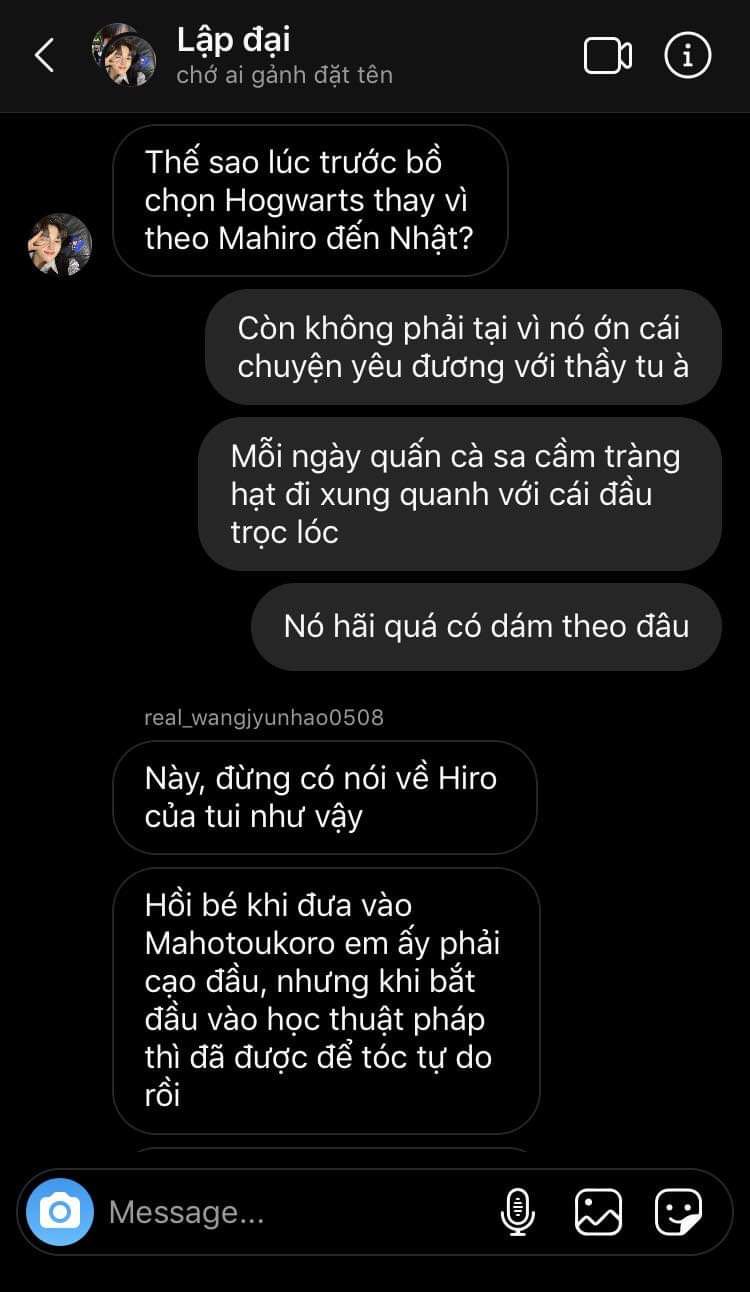Viewport: 750px width, 1292px height.
Task: Open the conversation info details
Action: tap(688, 56)
